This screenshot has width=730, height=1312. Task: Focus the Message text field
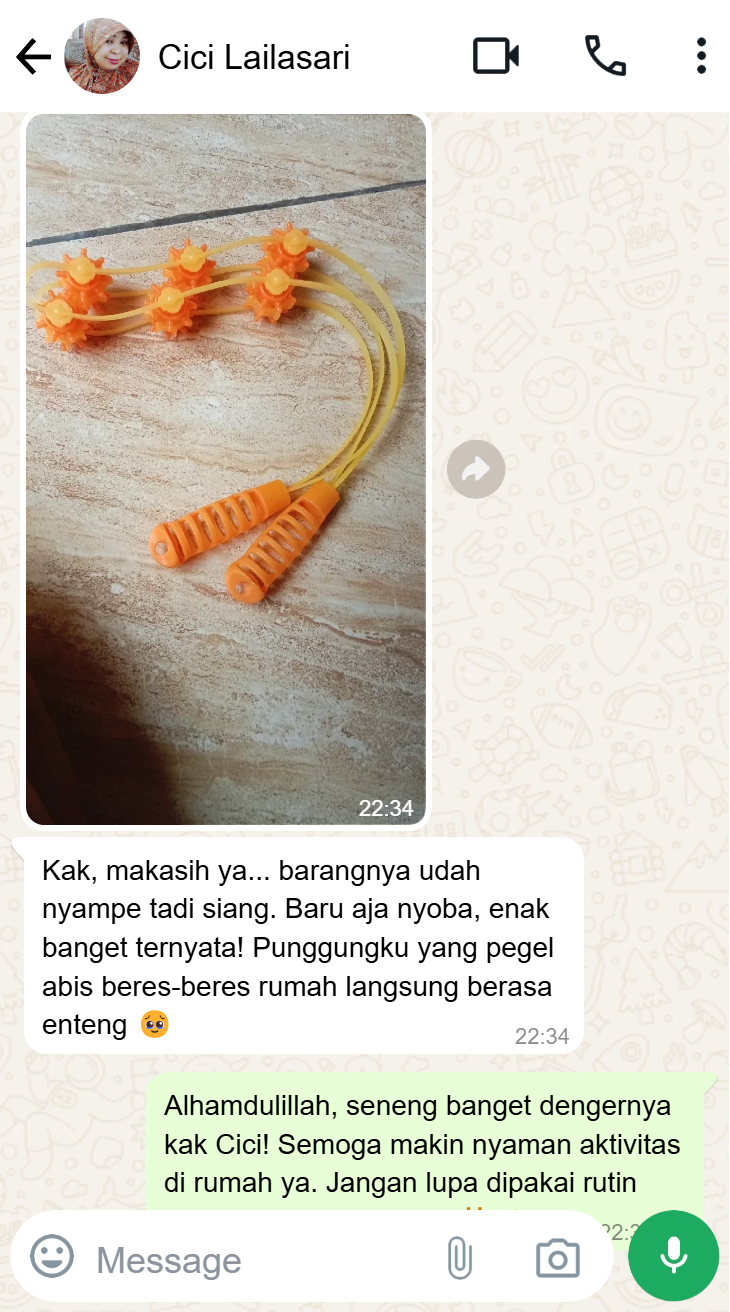[x=260, y=1259]
